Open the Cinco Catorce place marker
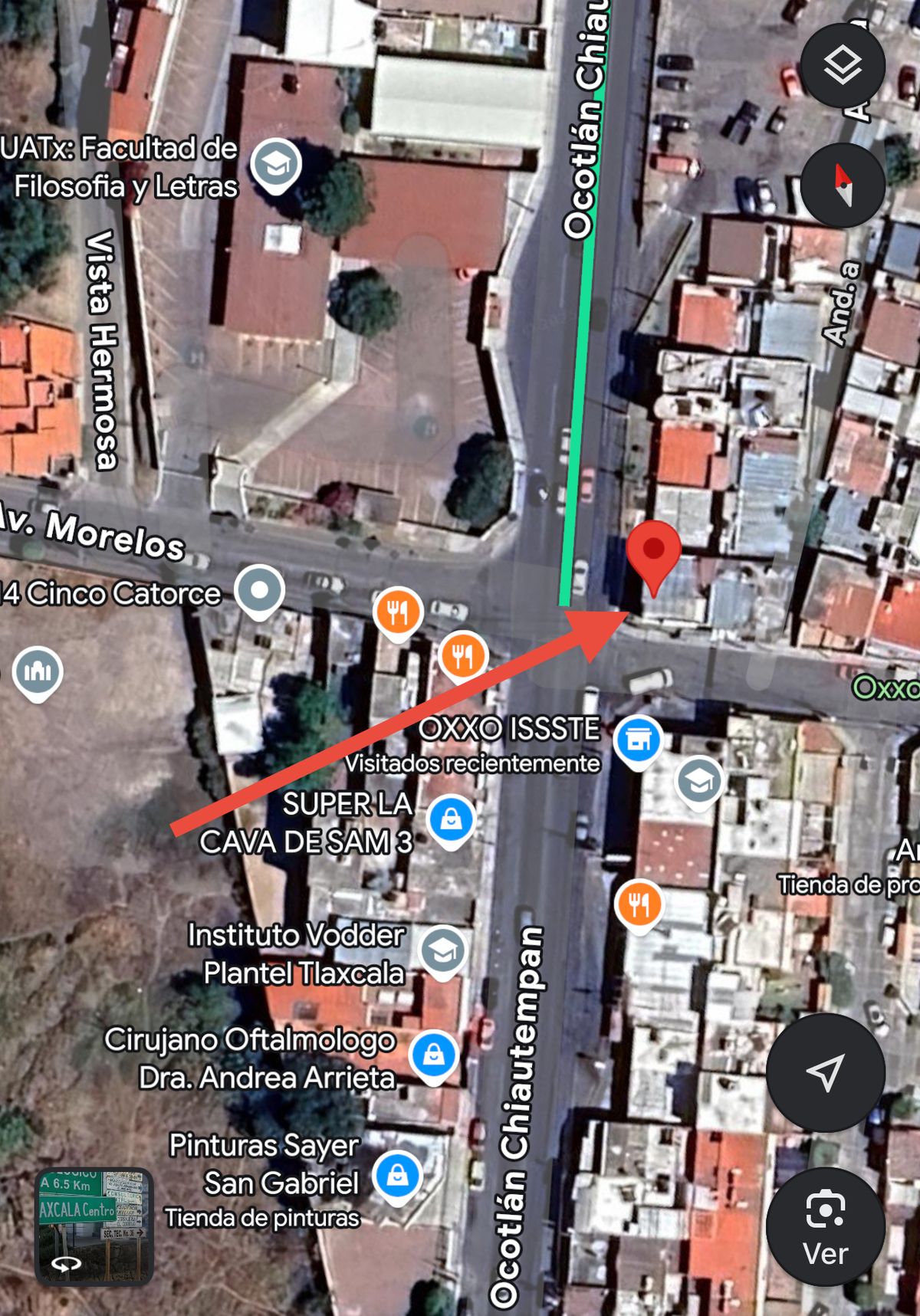 tap(259, 590)
